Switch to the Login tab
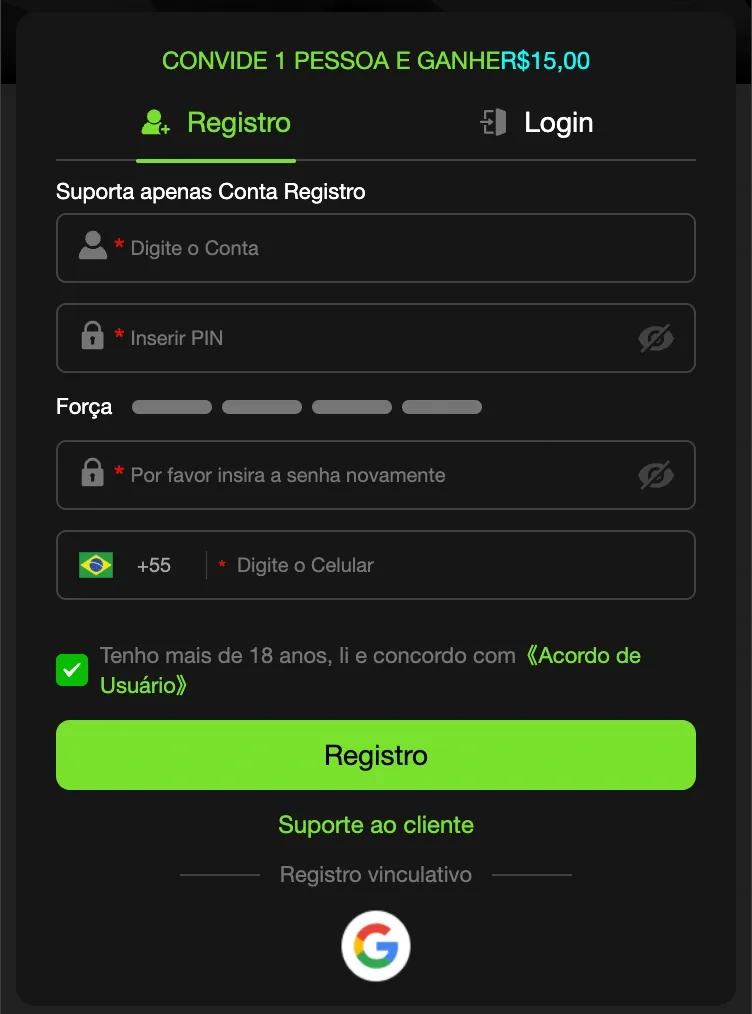Viewport: 752px width, 1014px height. tap(536, 123)
